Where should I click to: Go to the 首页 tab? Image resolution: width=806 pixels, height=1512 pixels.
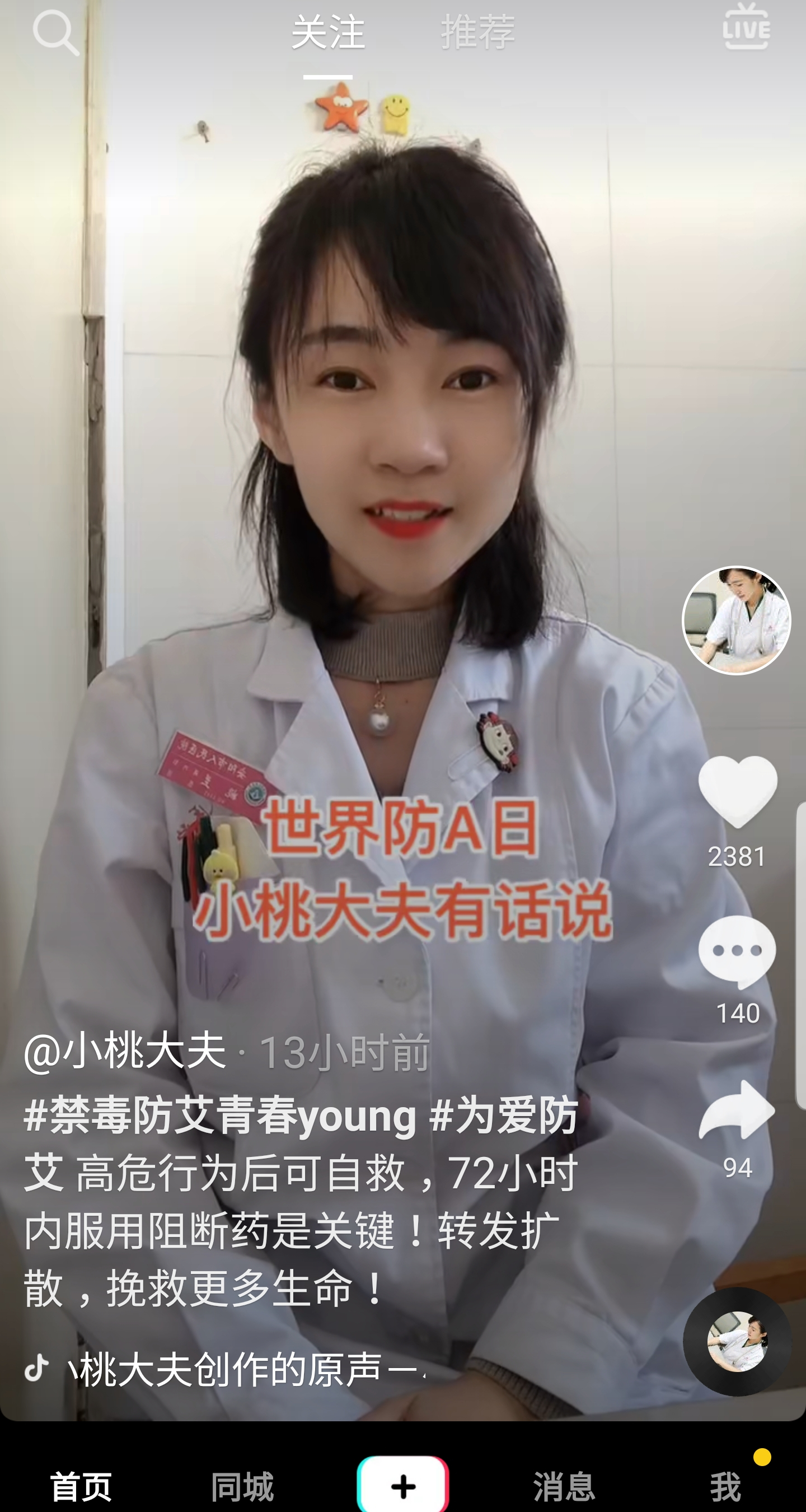[81, 1486]
